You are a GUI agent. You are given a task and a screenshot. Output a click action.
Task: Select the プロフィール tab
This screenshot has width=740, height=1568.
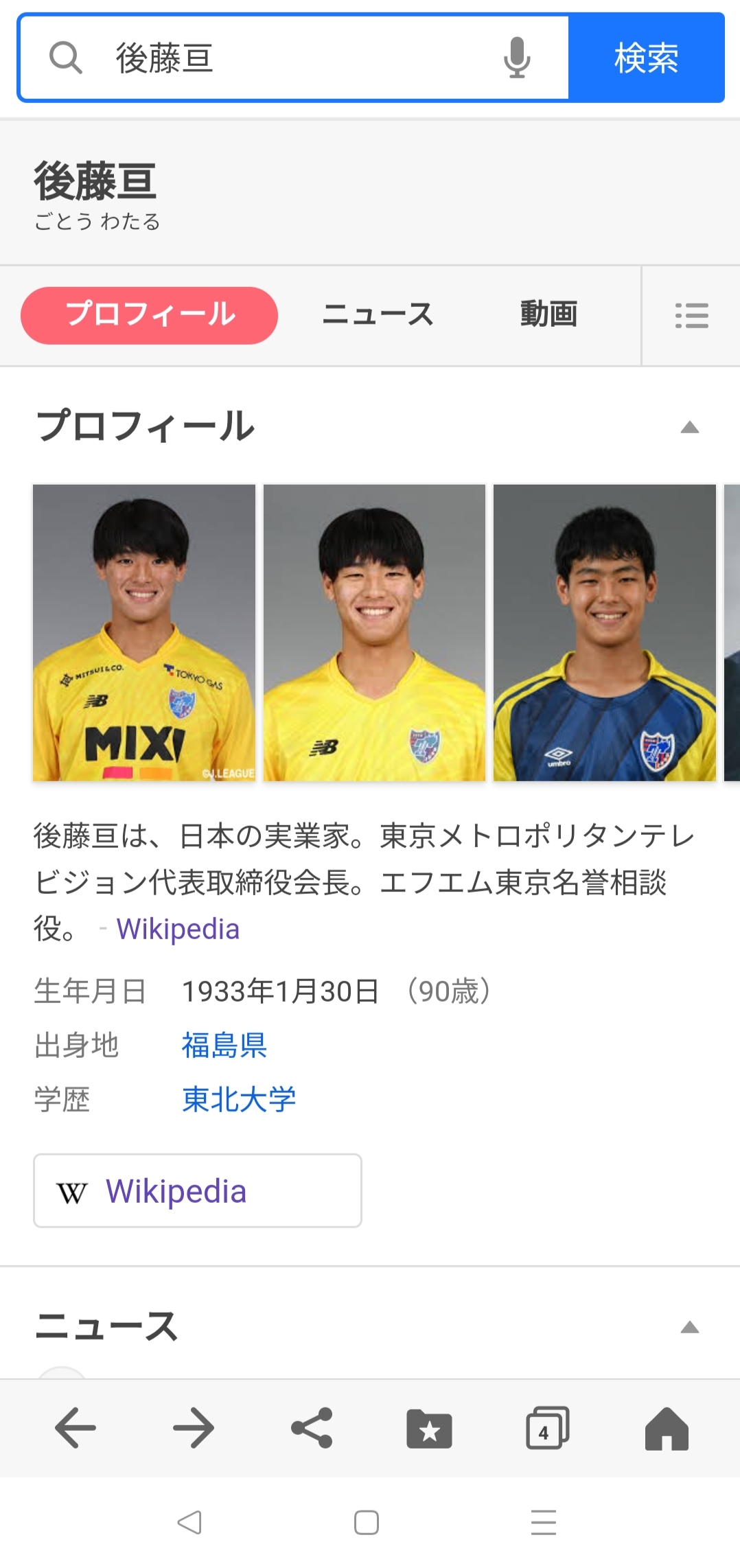coord(149,315)
